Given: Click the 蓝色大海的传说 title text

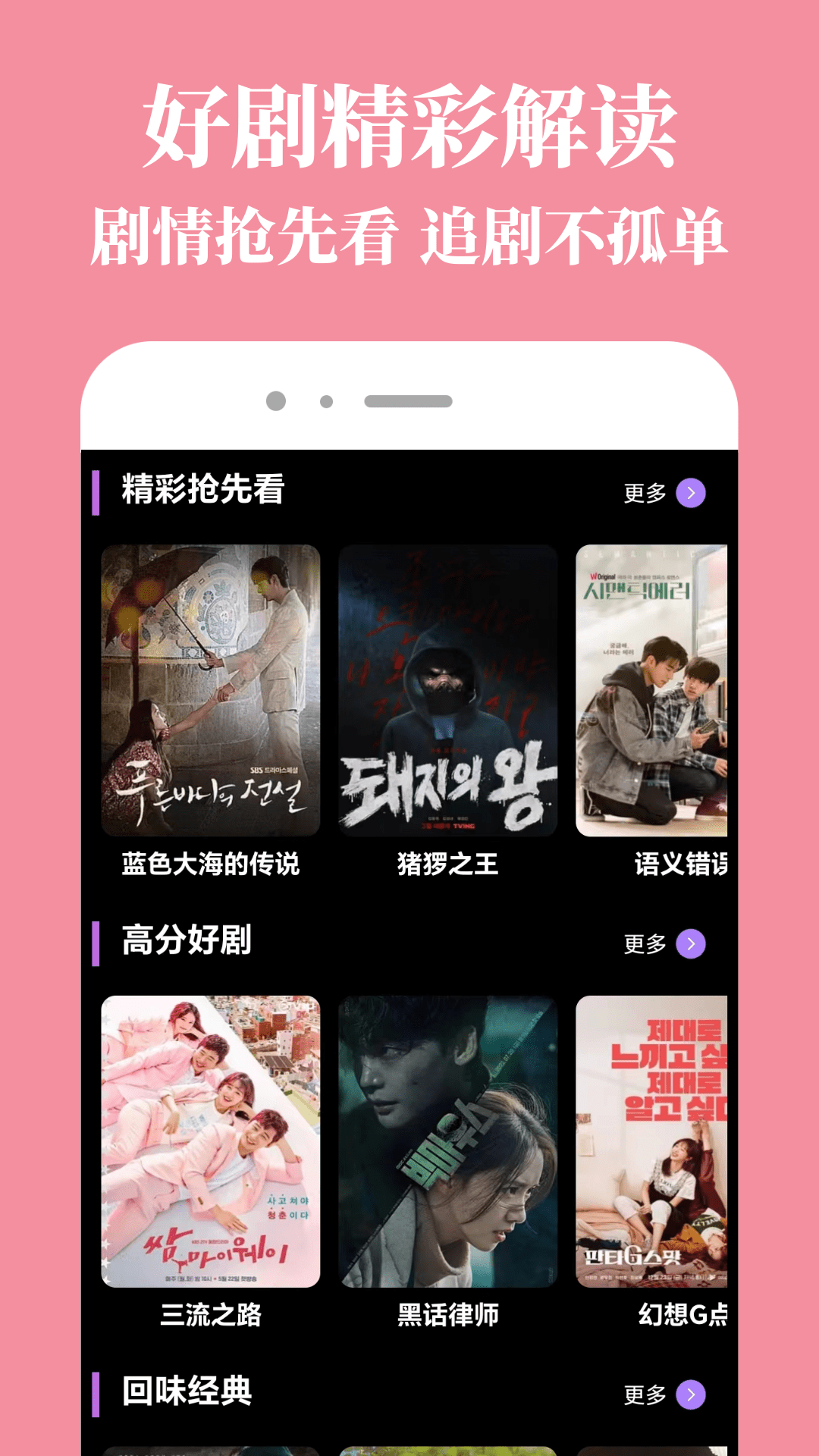Looking at the screenshot, I should pyautogui.click(x=210, y=864).
